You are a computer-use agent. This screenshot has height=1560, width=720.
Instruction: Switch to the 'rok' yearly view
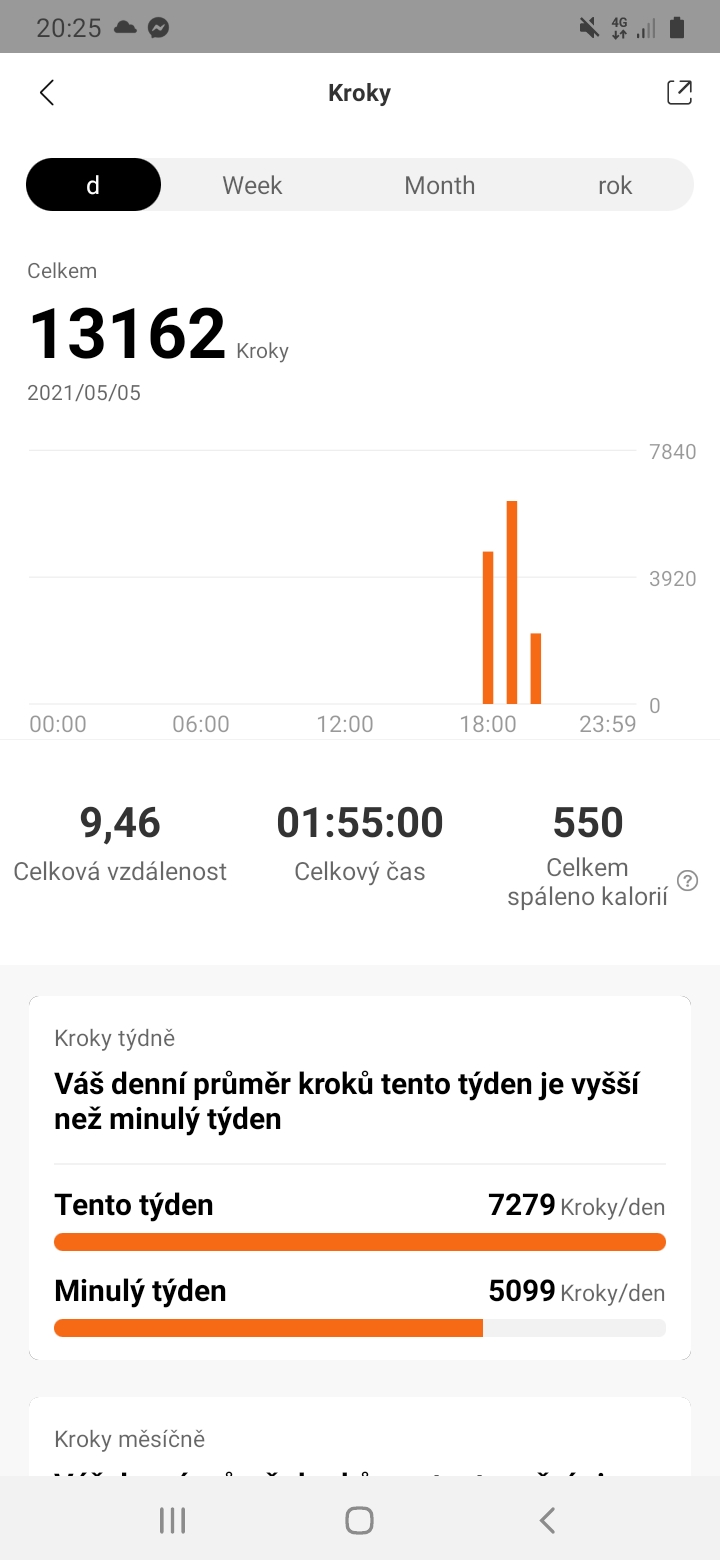[615, 185]
